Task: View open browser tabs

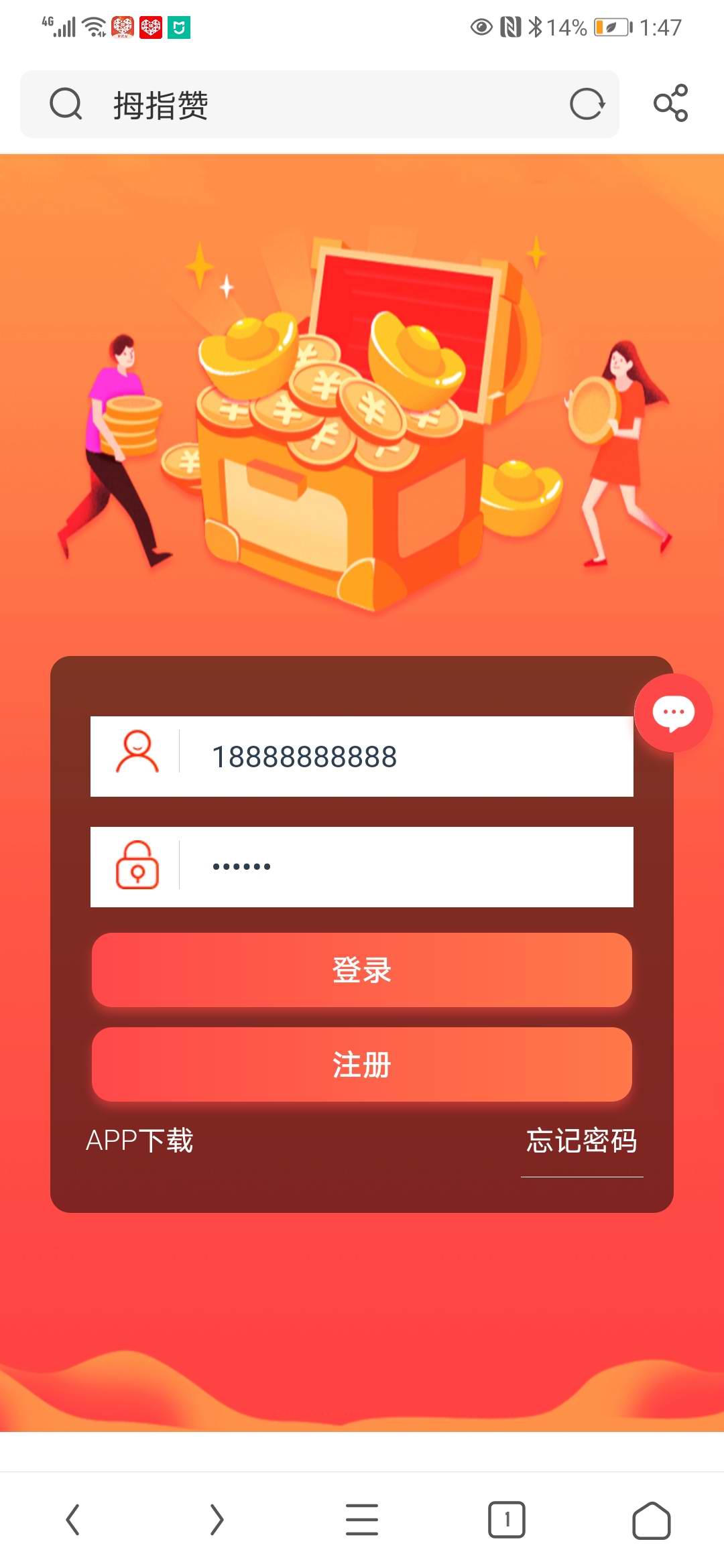Action: (x=506, y=1519)
